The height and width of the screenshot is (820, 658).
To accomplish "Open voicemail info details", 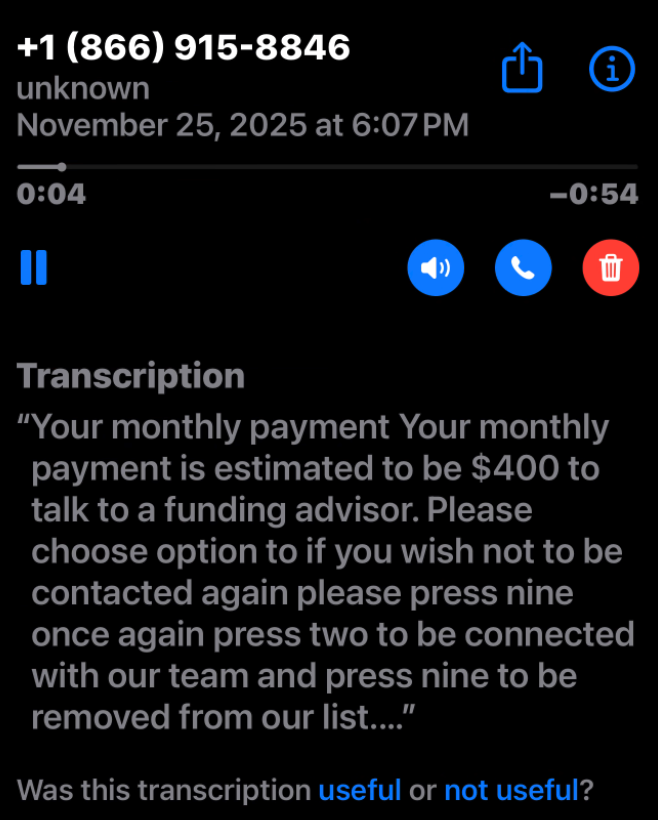I will coord(612,69).
